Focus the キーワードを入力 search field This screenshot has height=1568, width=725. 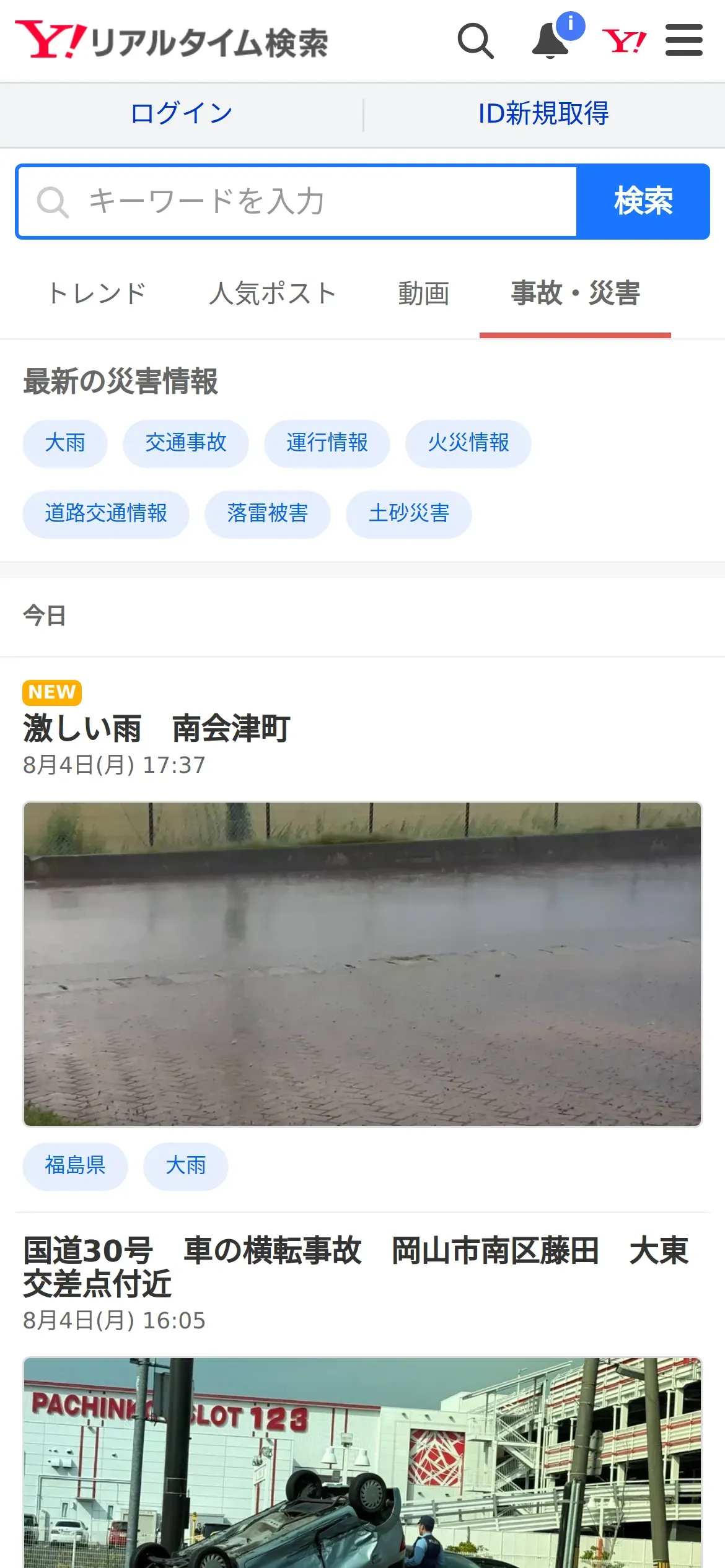297,202
